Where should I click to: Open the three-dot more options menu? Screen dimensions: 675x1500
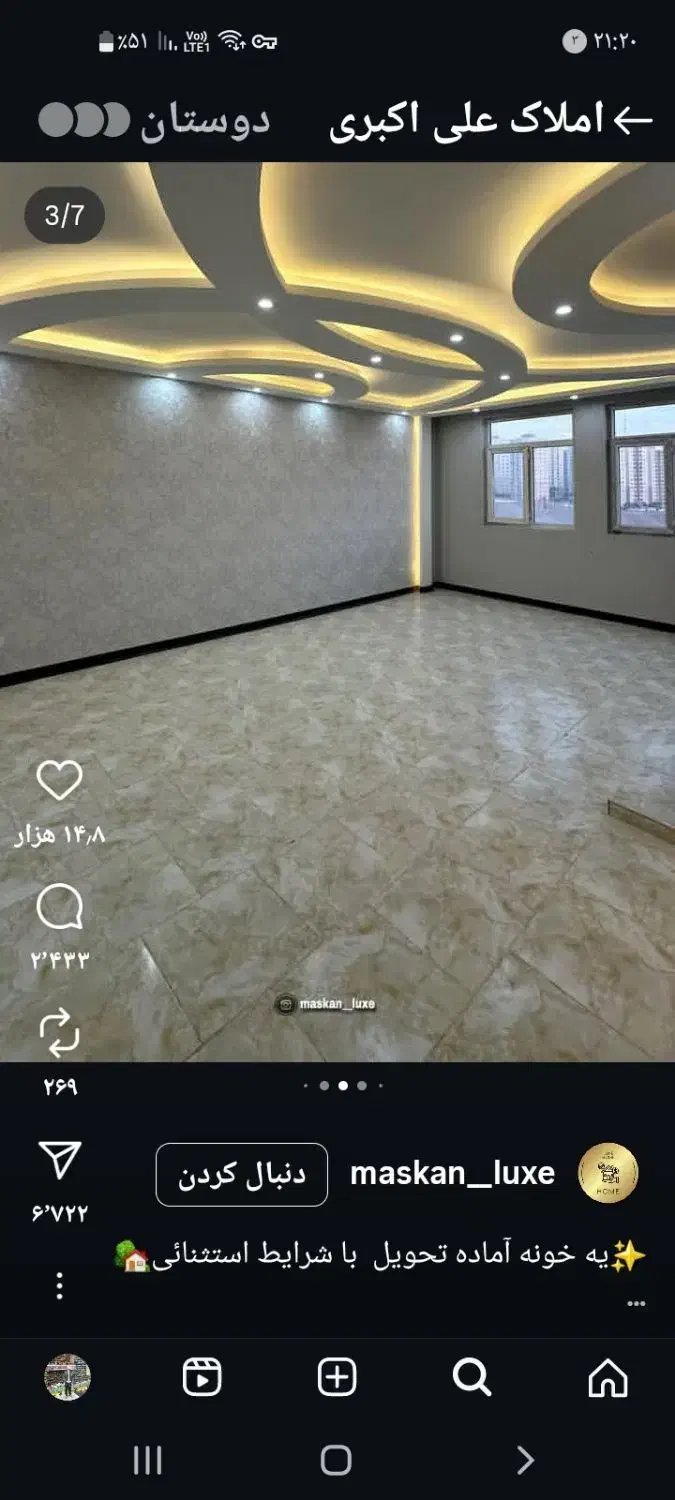coord(59,1285)
